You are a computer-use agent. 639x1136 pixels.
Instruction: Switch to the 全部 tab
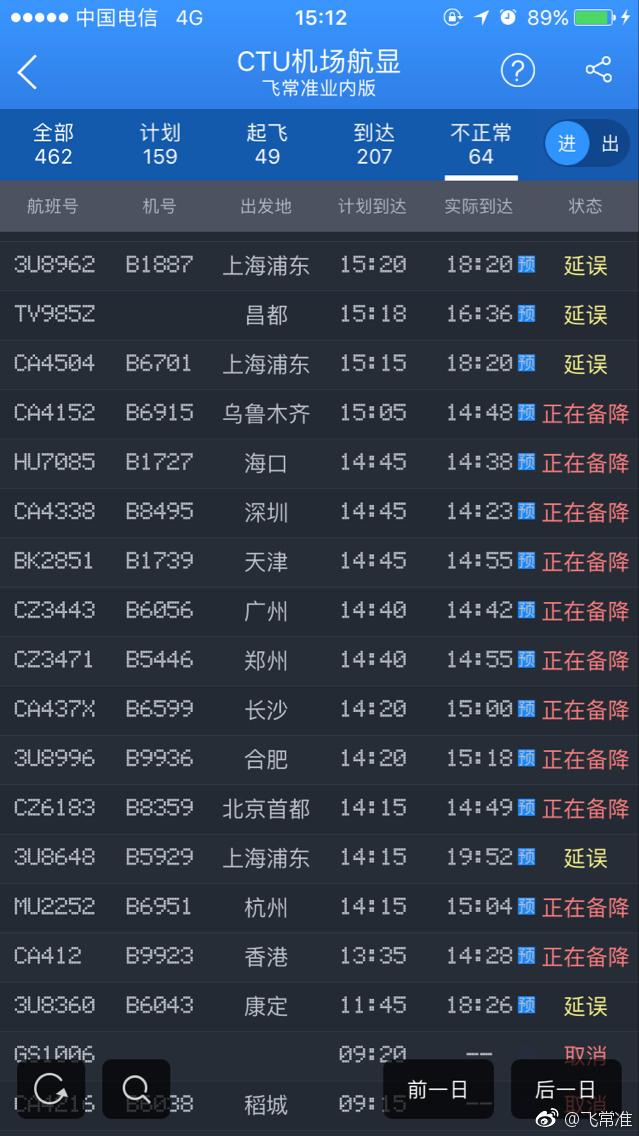(x=53, y=144)
